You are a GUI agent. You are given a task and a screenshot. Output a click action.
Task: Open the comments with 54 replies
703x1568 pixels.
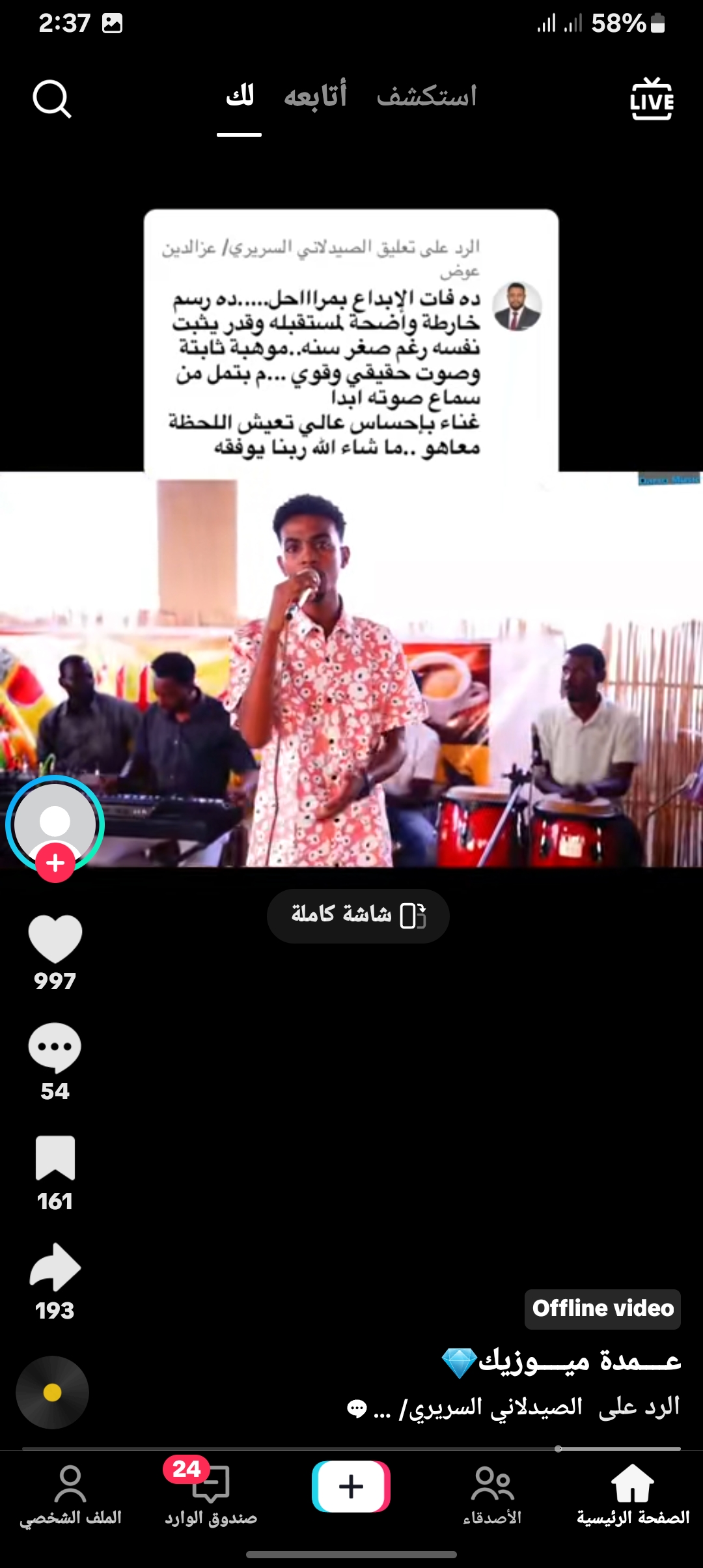click(x=55, y=1048)
